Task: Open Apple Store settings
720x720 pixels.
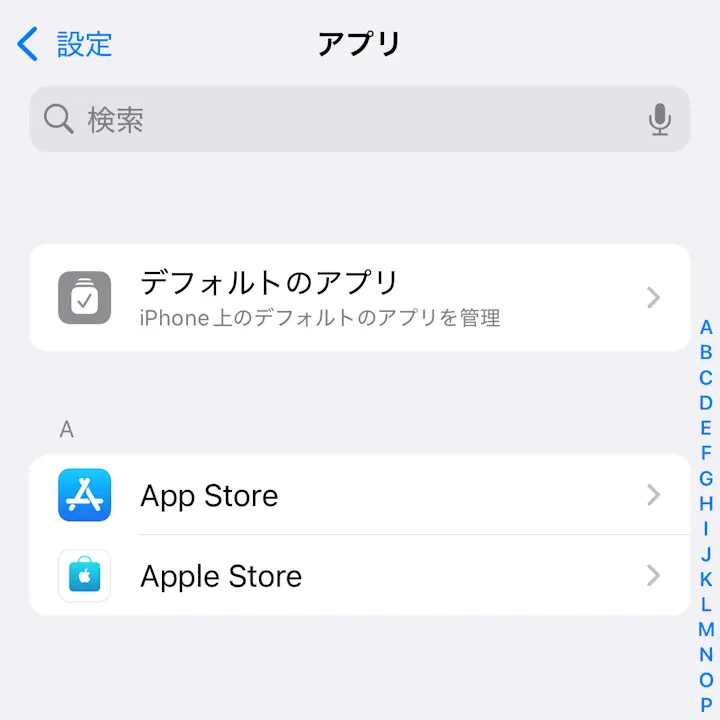Action: click(x=360, y=576)
